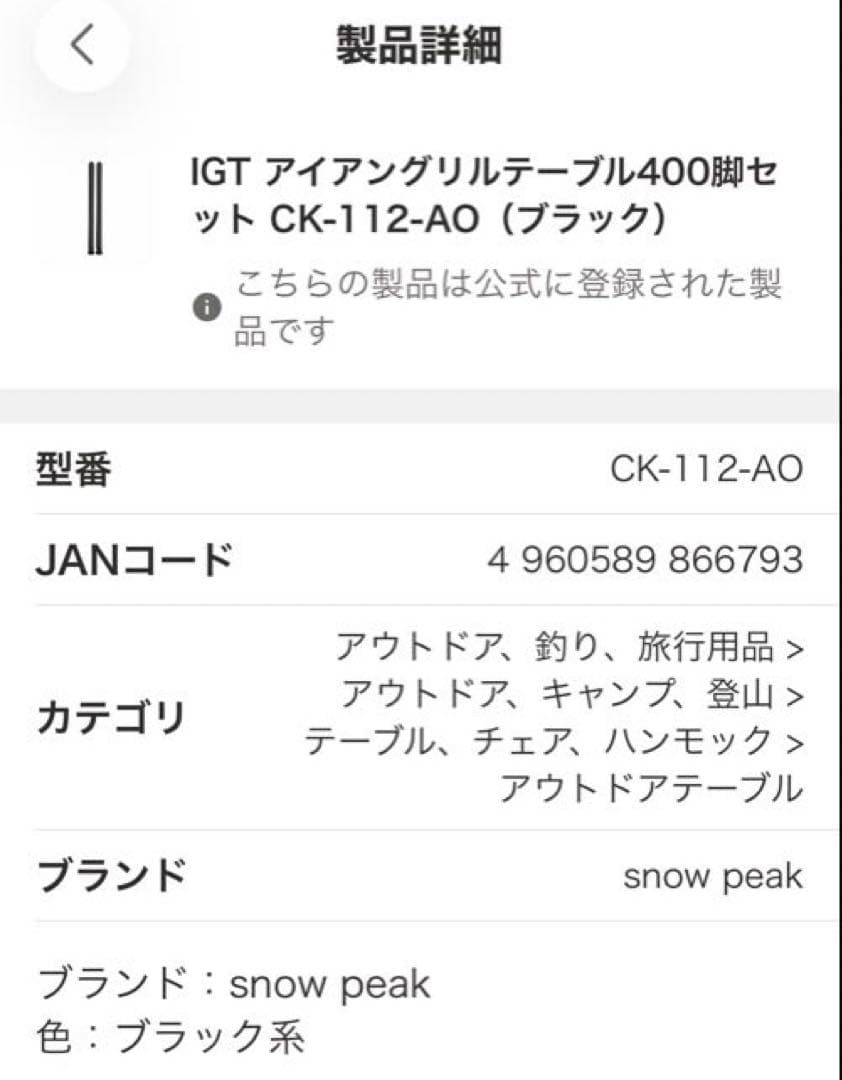Image resolution: width=842 pixels, height=1080 pixels.
Task: Expand the アウトドア、釣り、旅行用品 breadcrumb chevron
Action: 795,651
